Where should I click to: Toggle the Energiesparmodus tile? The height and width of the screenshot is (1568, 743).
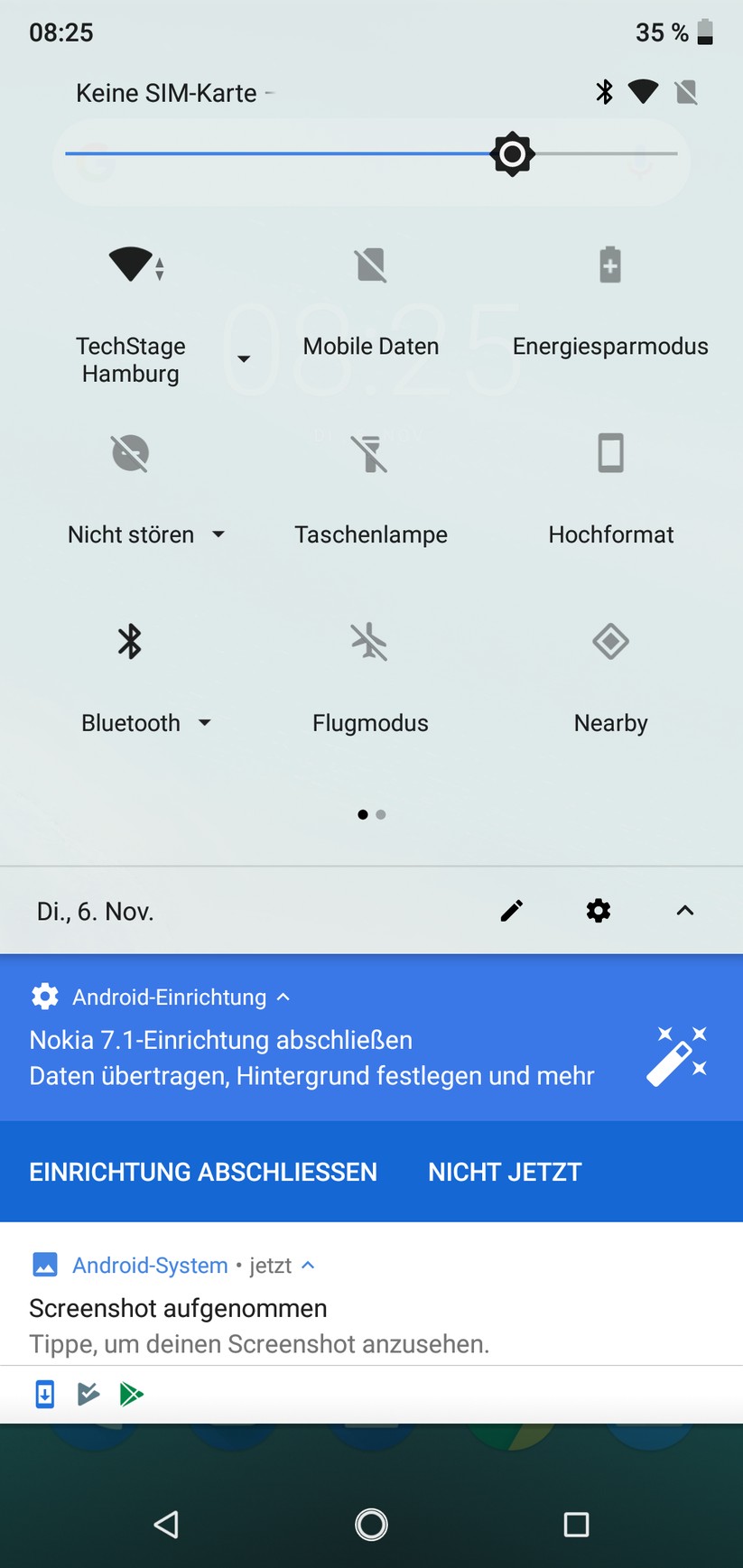611,264
